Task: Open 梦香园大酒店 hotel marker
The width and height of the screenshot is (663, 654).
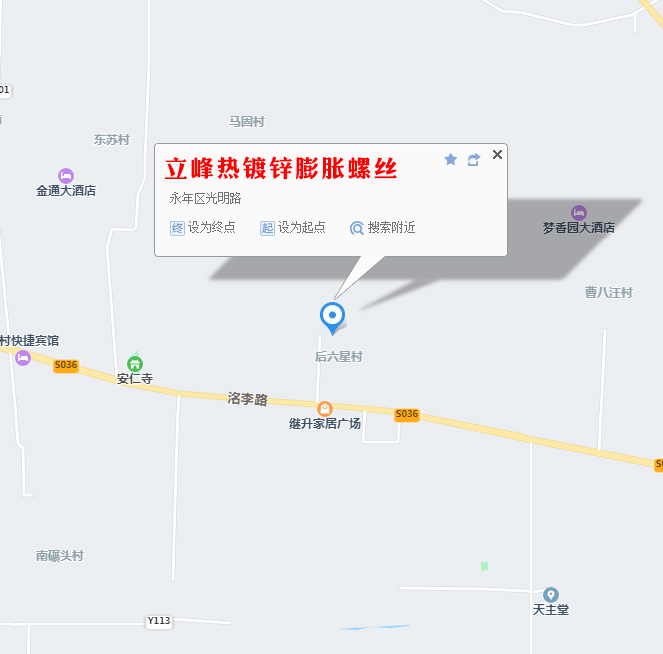Action: point(579,213)
